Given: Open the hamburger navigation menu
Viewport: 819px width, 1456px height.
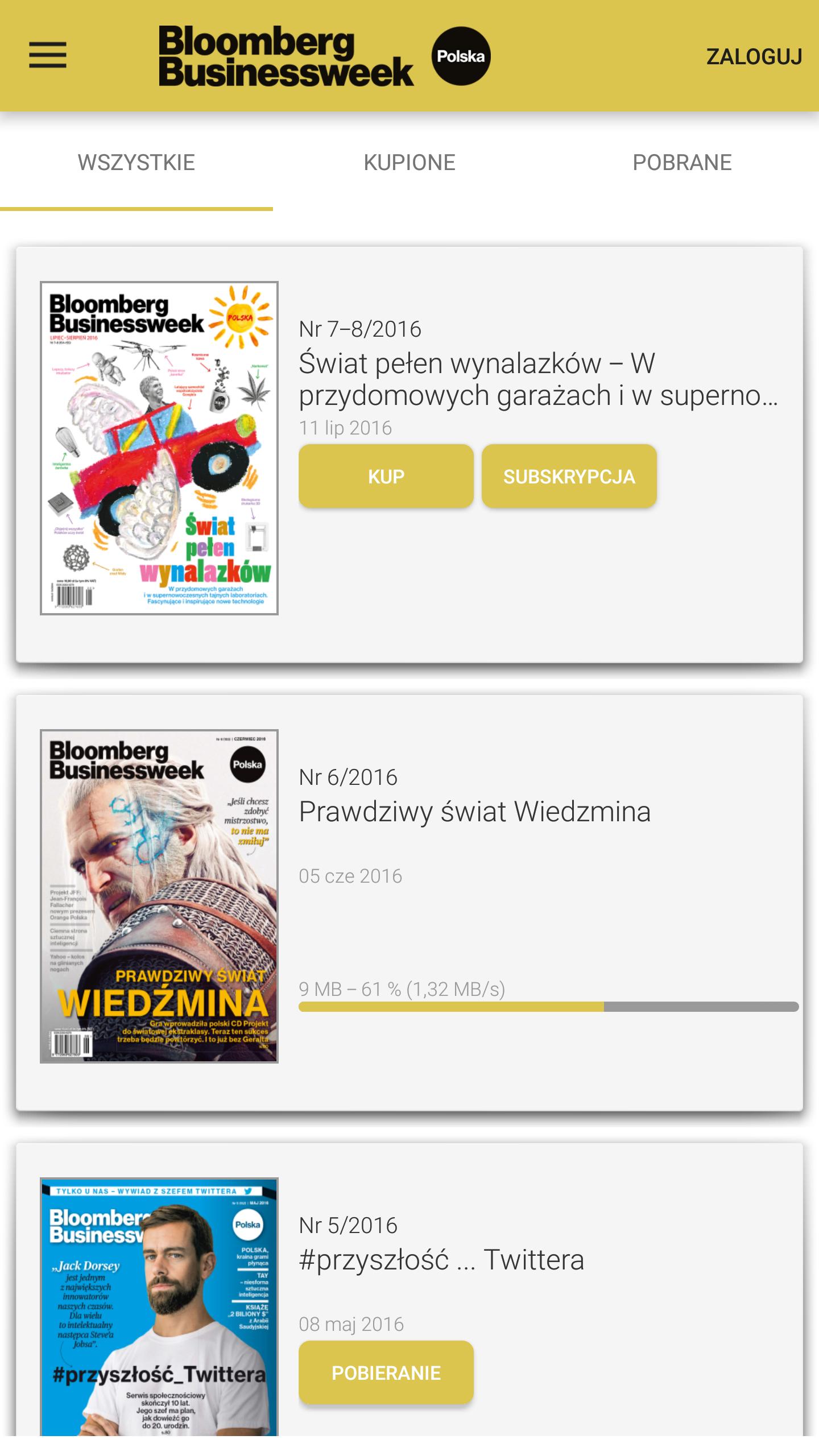Looking at the screenshot, I should click(x=47, y=55).
